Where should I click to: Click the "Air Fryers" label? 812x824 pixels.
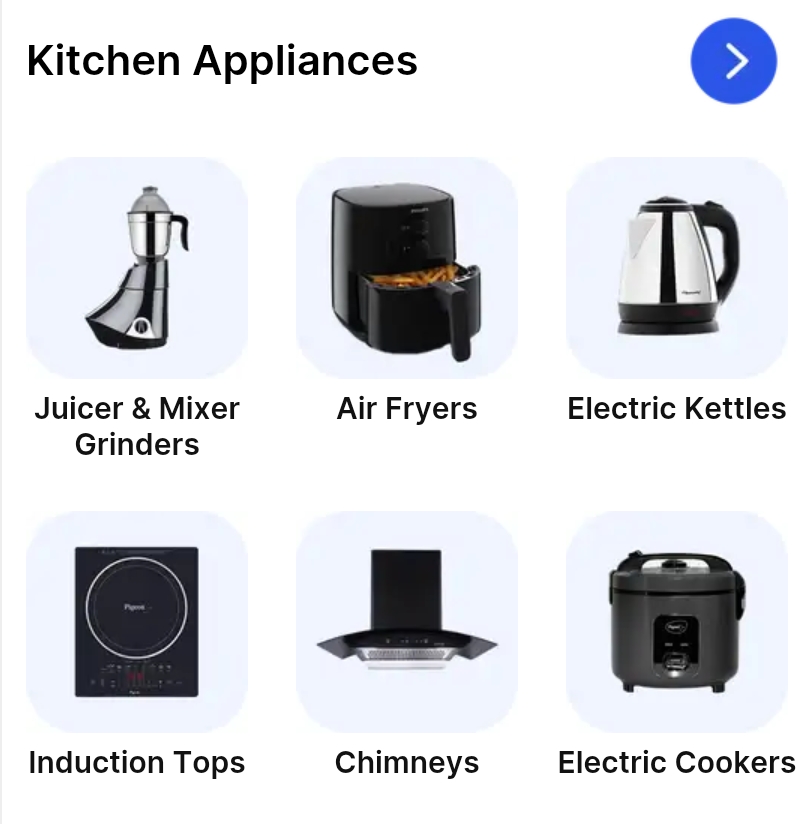406,408
